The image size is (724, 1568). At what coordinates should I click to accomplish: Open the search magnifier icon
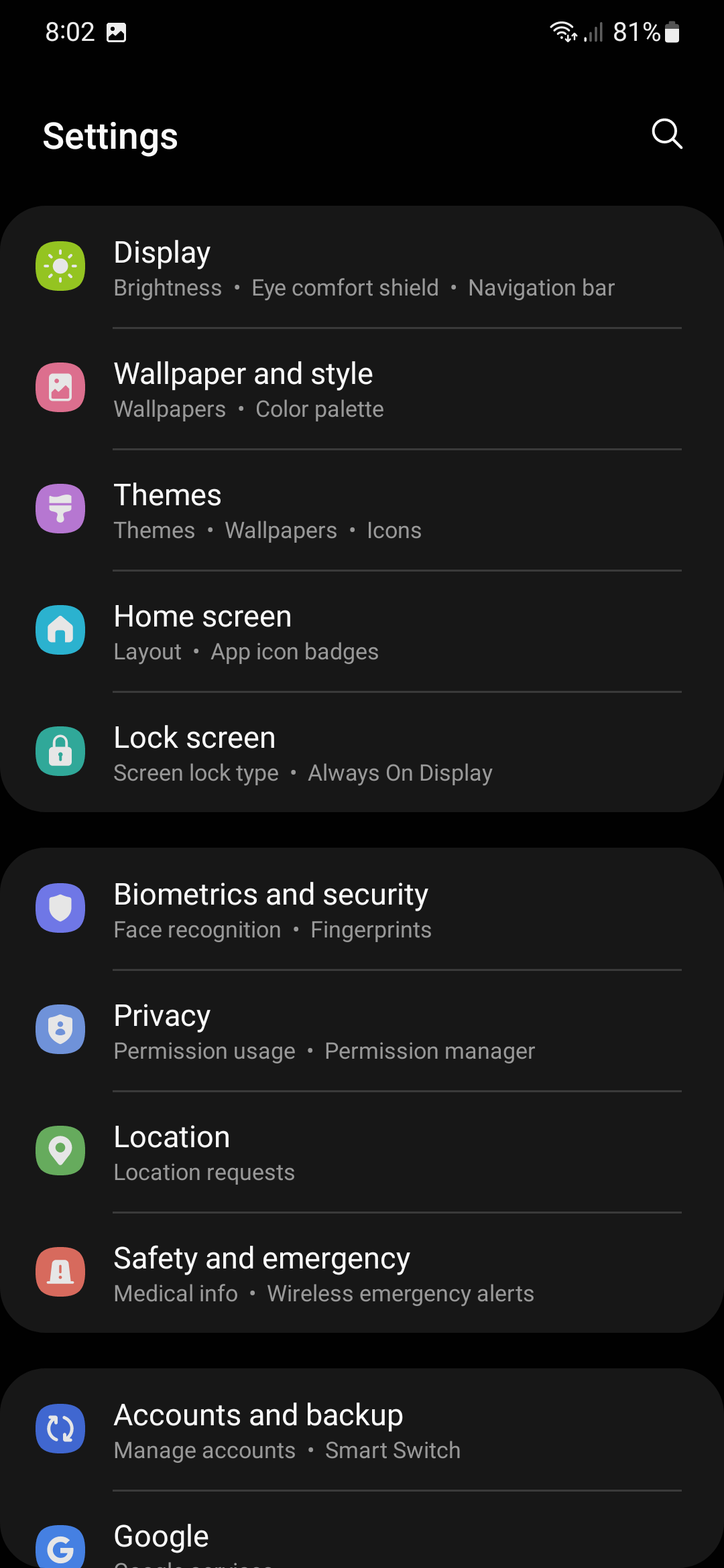click(667, 134)
